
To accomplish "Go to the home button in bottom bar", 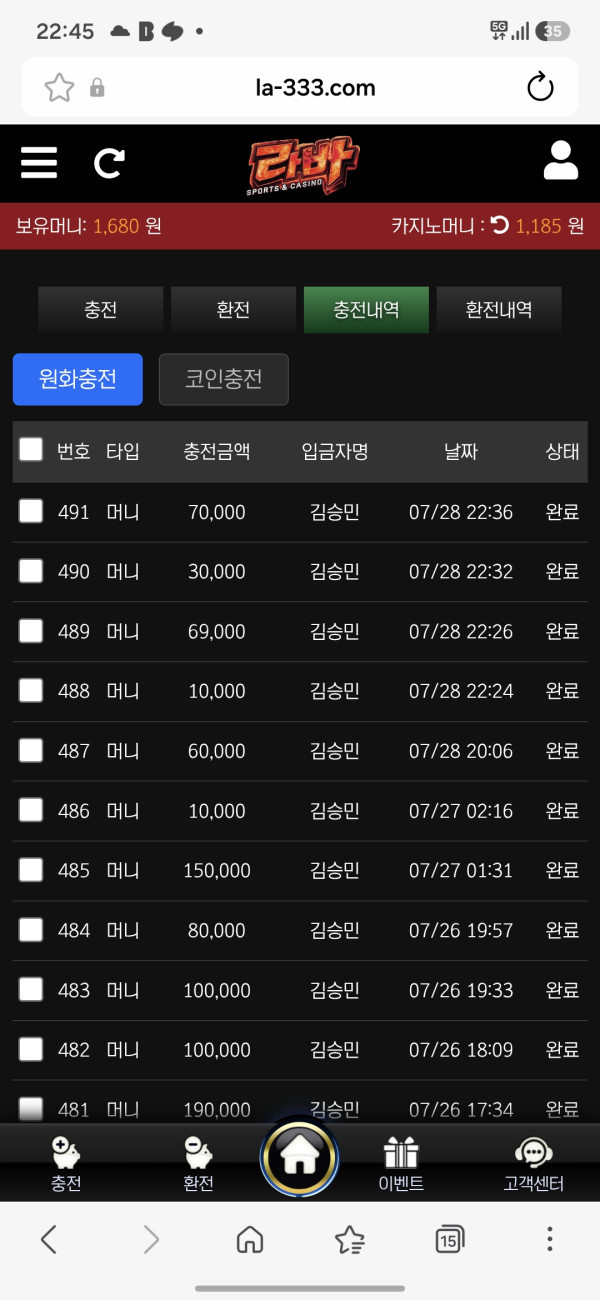I will pyautogui.click(x=299, y=1157).
